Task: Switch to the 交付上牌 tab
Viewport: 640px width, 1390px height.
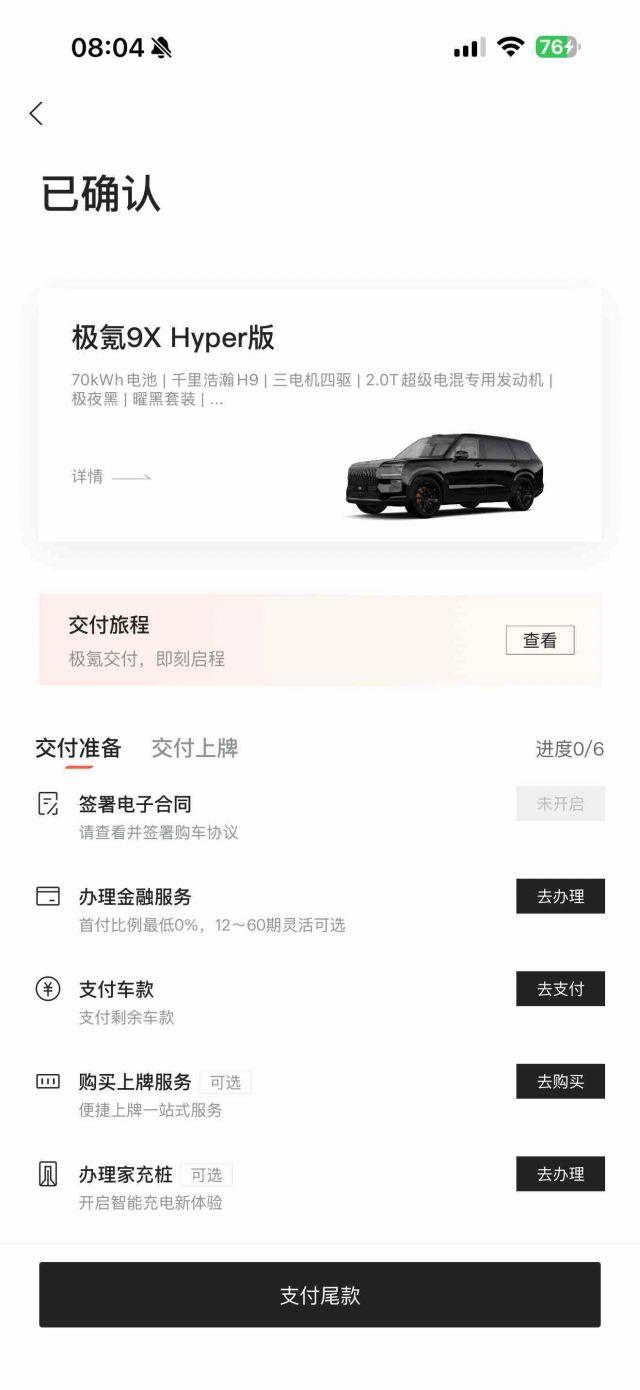Action: pyautogui.click(x=195, y=748)
